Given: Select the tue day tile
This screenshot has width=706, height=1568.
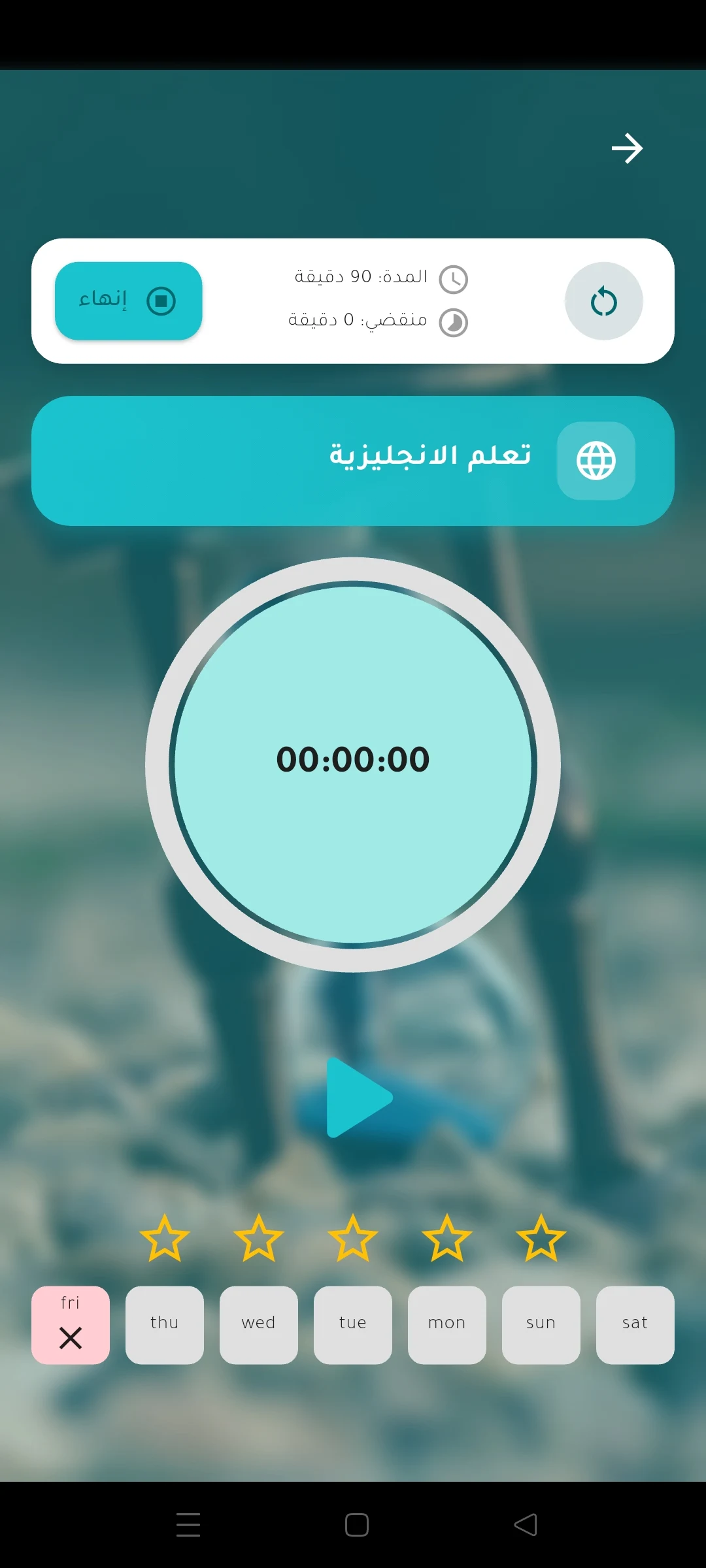Looking at the screenshot, I should [353, 1325].
